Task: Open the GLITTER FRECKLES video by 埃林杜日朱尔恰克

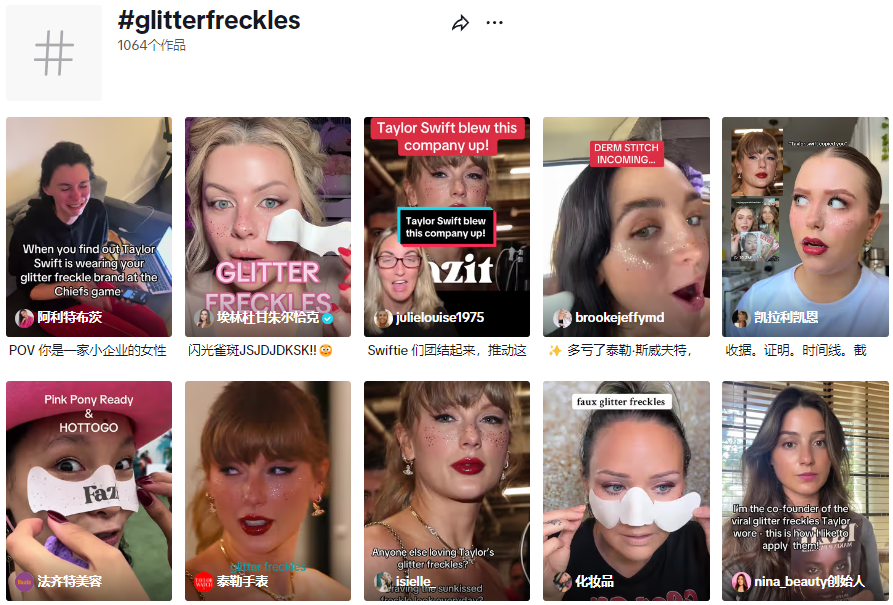Action: point(268,226)
